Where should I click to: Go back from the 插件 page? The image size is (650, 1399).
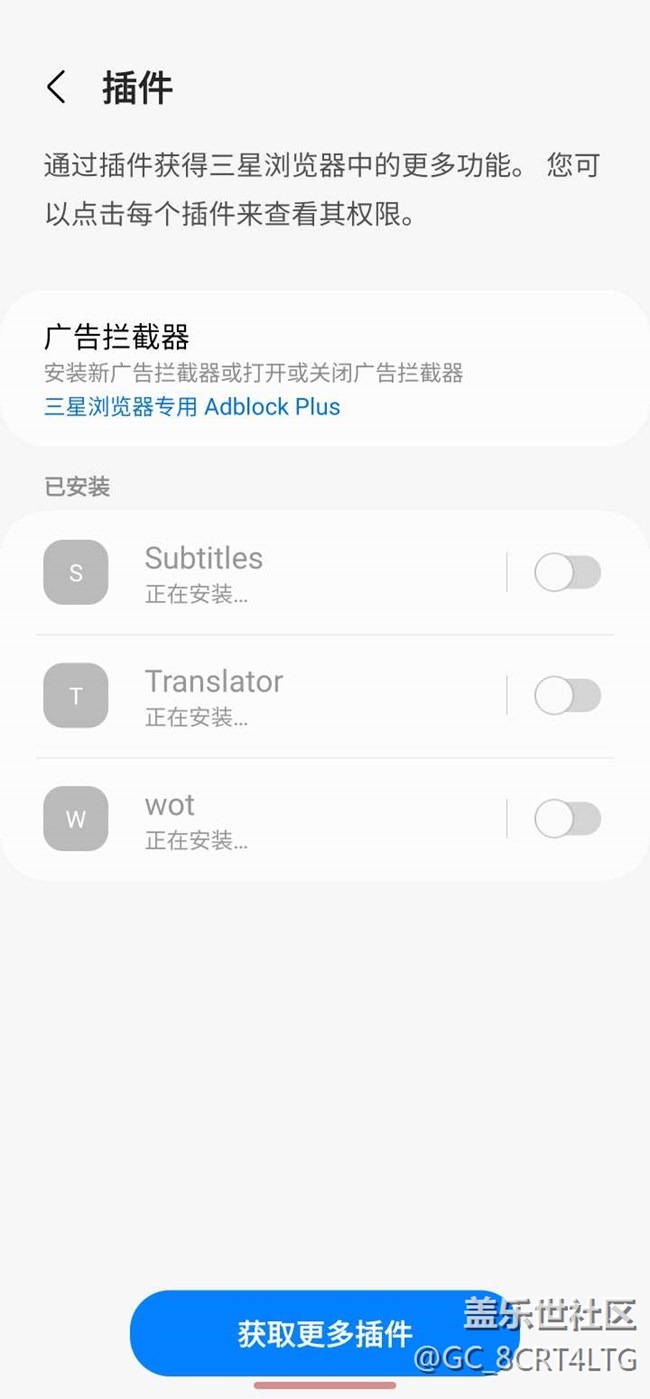pos(57,88)
